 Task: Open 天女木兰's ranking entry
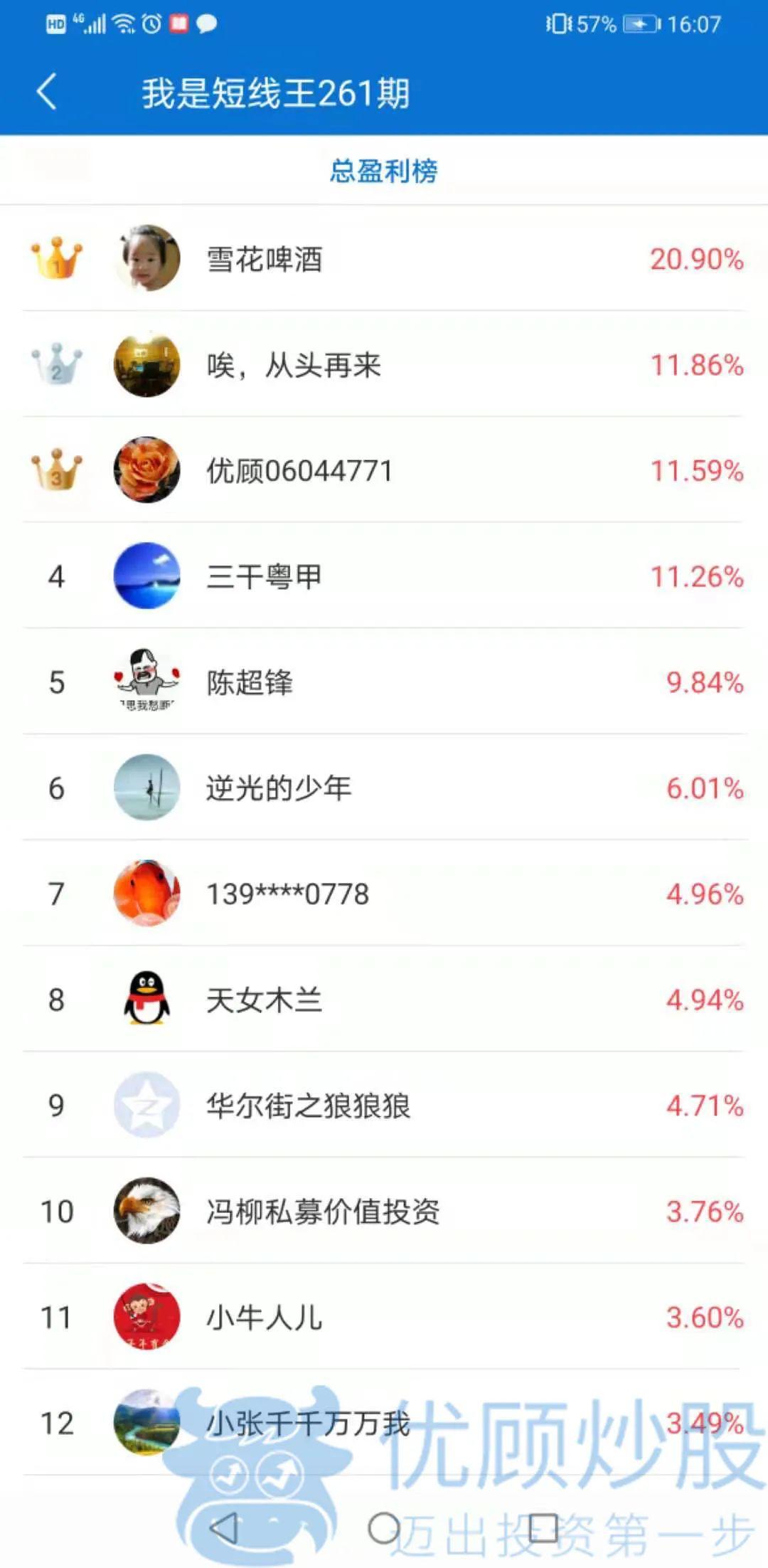point(384,1000)
